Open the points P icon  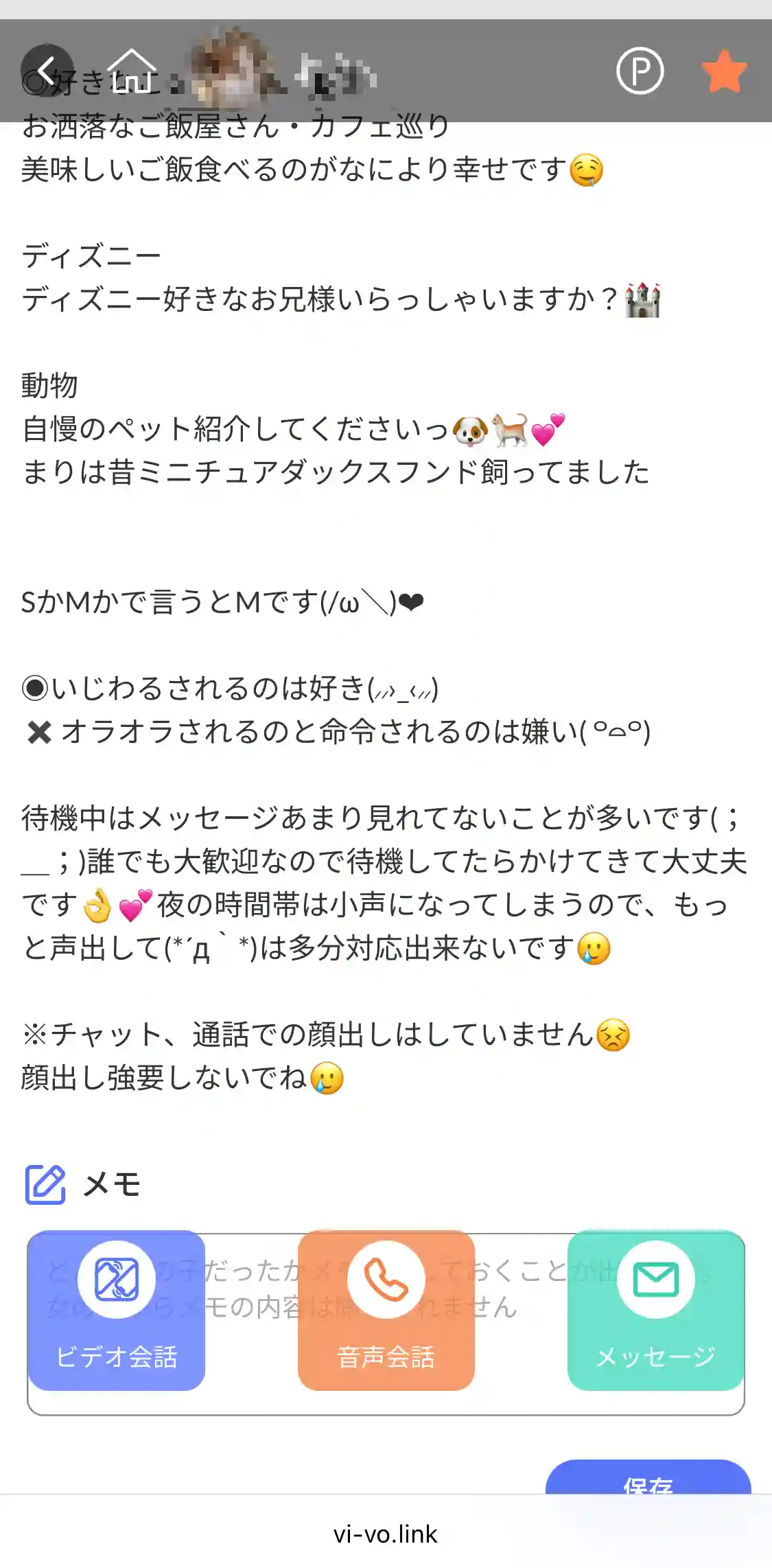pyautogui.click(x=640, y=71)
